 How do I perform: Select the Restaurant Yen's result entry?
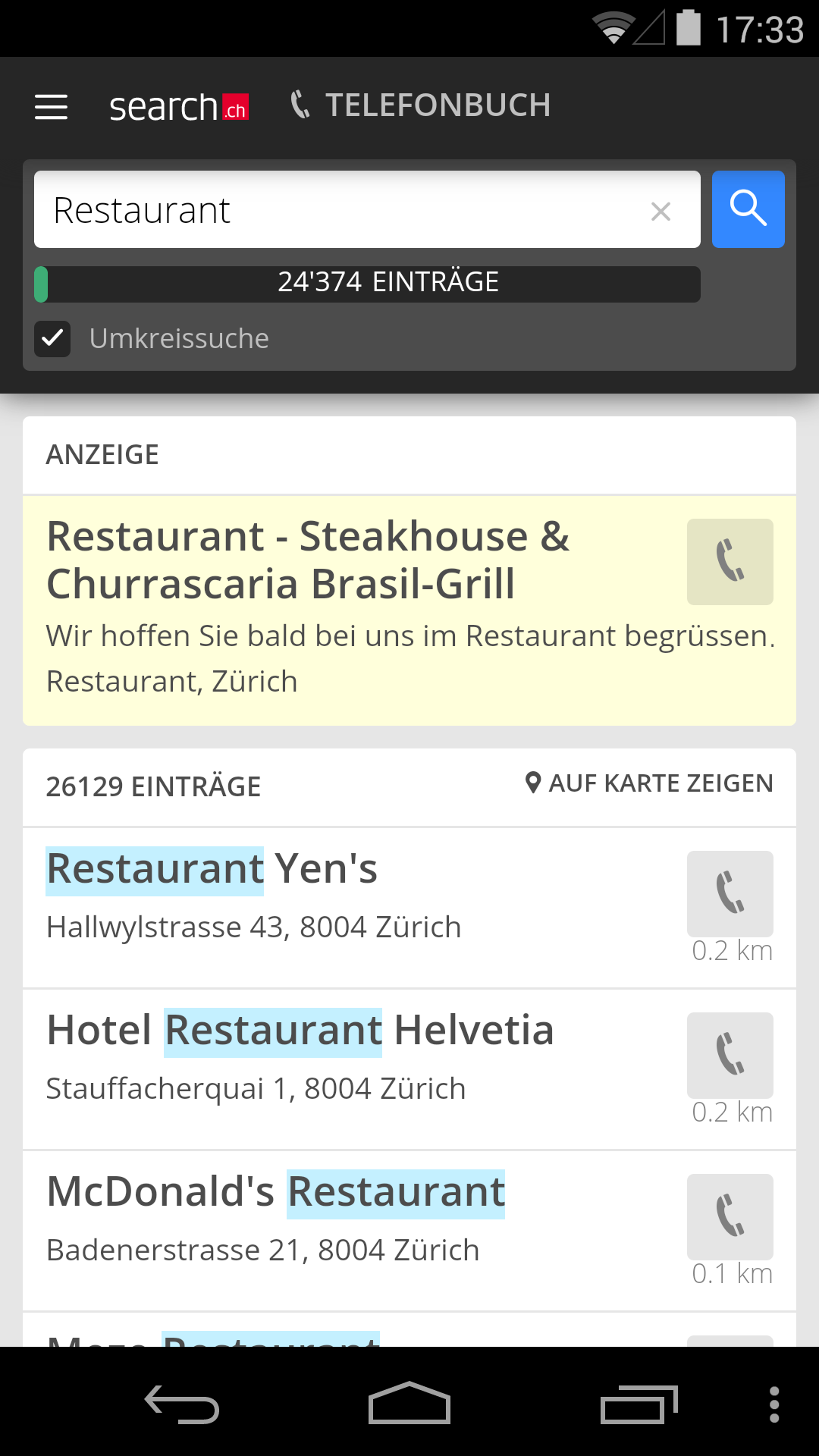[303, 895]
